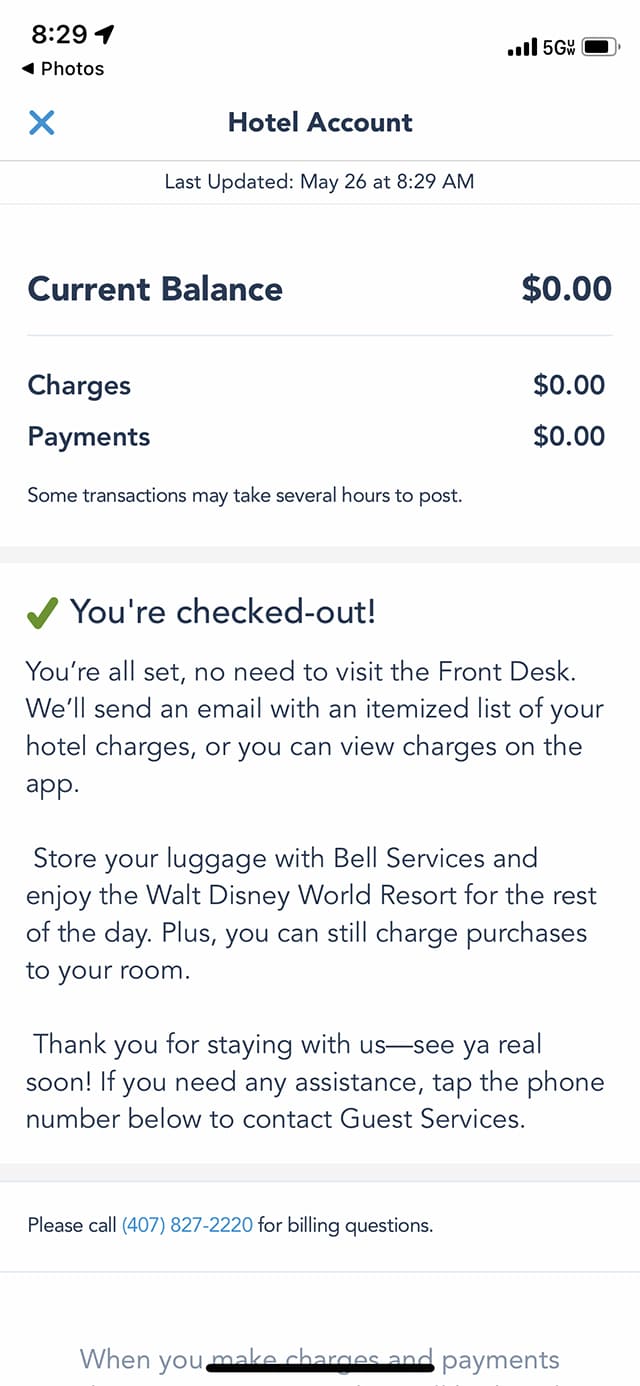
Task: Return to Photos via the back breadcrumb
Action: (x=63, y=68)
